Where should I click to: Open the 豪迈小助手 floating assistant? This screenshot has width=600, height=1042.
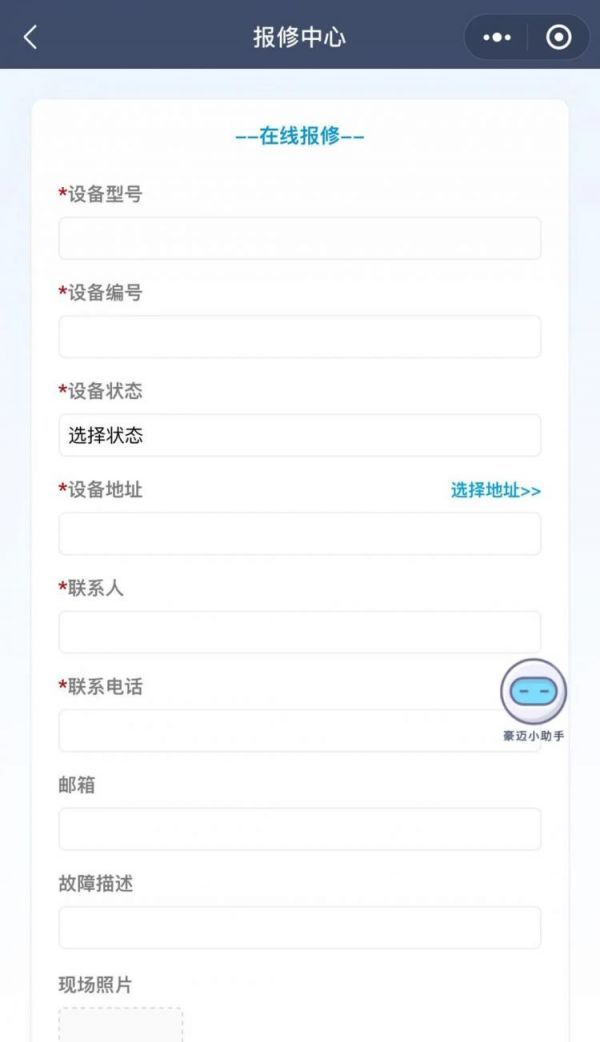click(533, 692)
